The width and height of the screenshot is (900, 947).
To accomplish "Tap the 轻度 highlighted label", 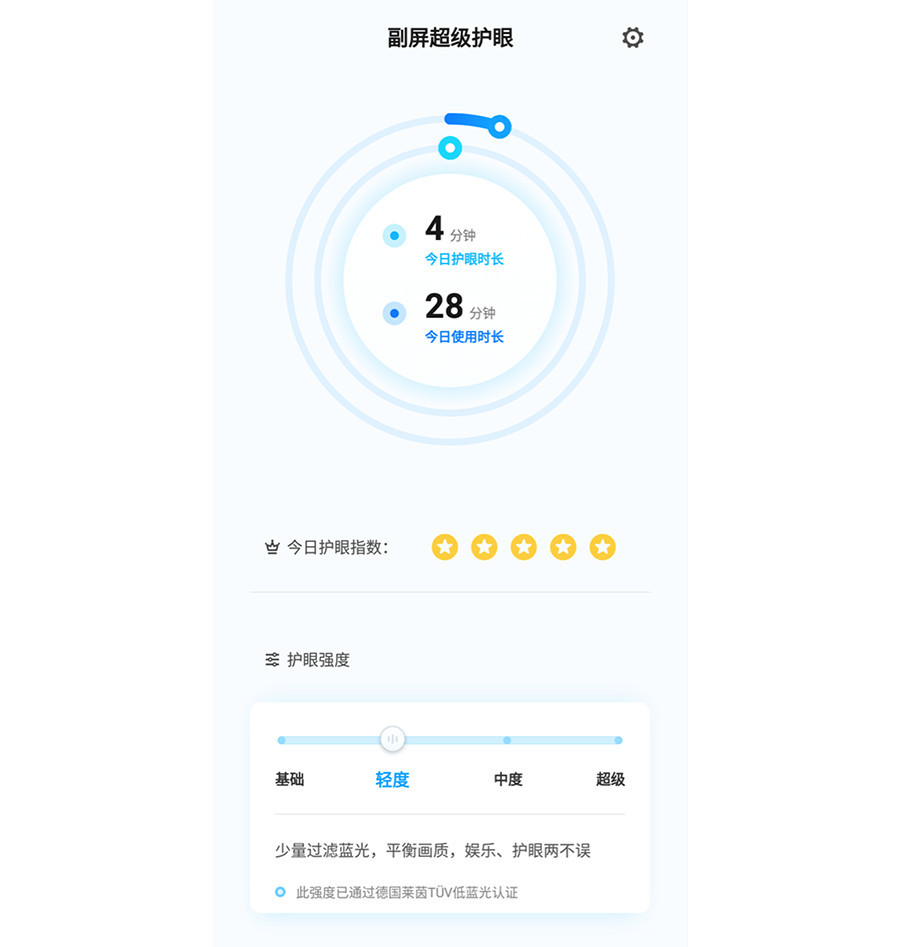I will click(x=392, y=779).
